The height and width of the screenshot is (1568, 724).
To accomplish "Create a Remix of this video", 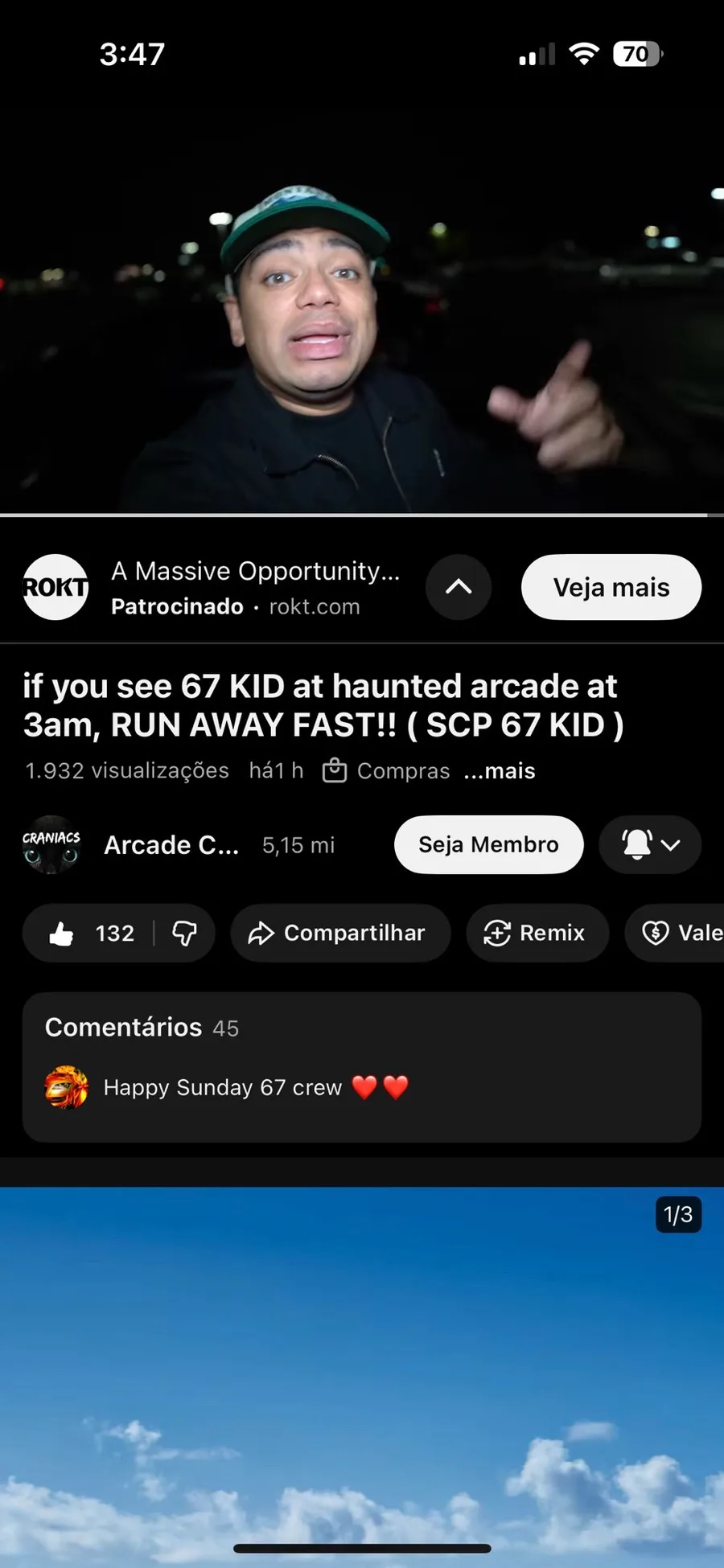I will tap(537, 933).
